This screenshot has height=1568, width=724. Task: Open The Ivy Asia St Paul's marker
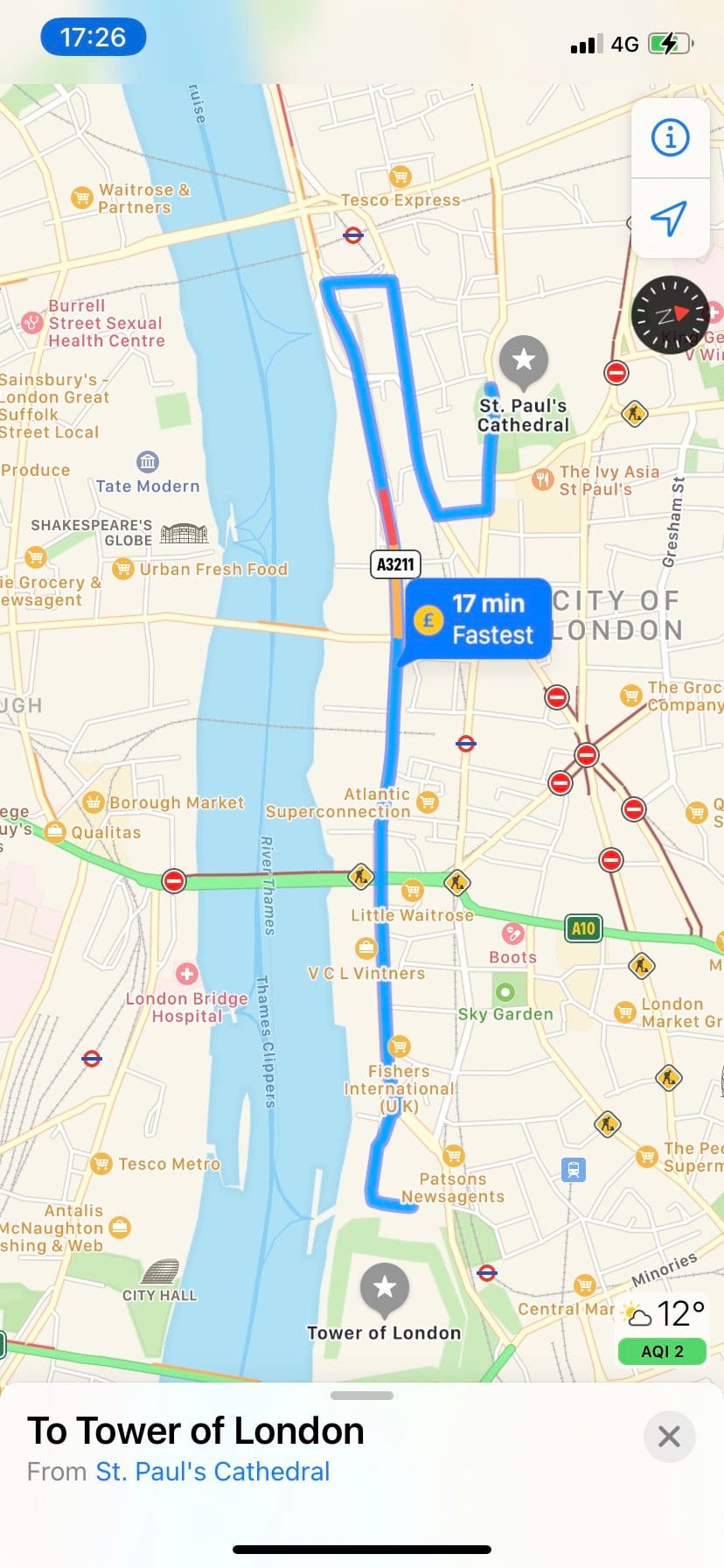(543, 479)
